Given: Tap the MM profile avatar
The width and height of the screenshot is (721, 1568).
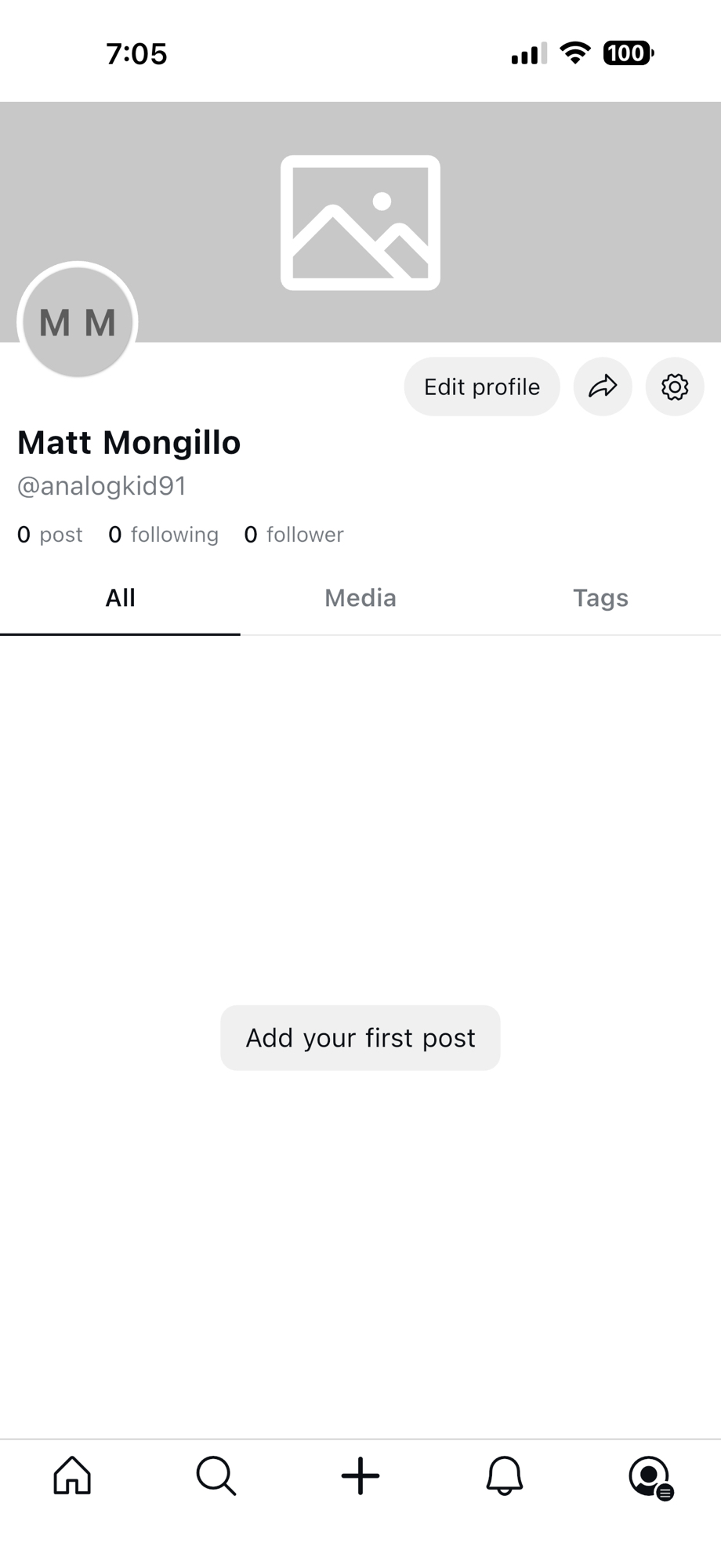Looking at the screenshot, I should pos(78,321).
